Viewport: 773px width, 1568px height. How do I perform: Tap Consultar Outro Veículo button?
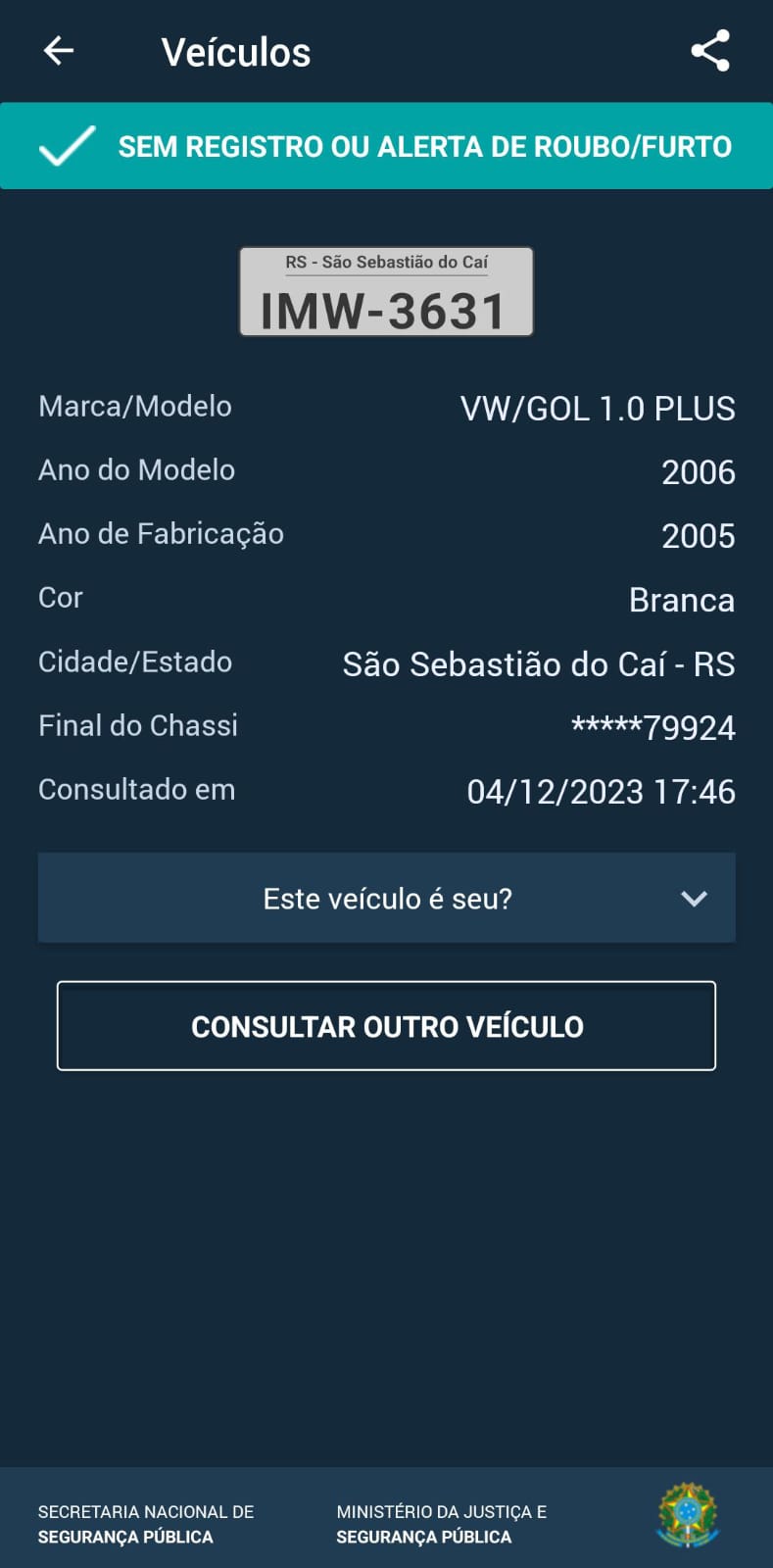[386, 1026]
